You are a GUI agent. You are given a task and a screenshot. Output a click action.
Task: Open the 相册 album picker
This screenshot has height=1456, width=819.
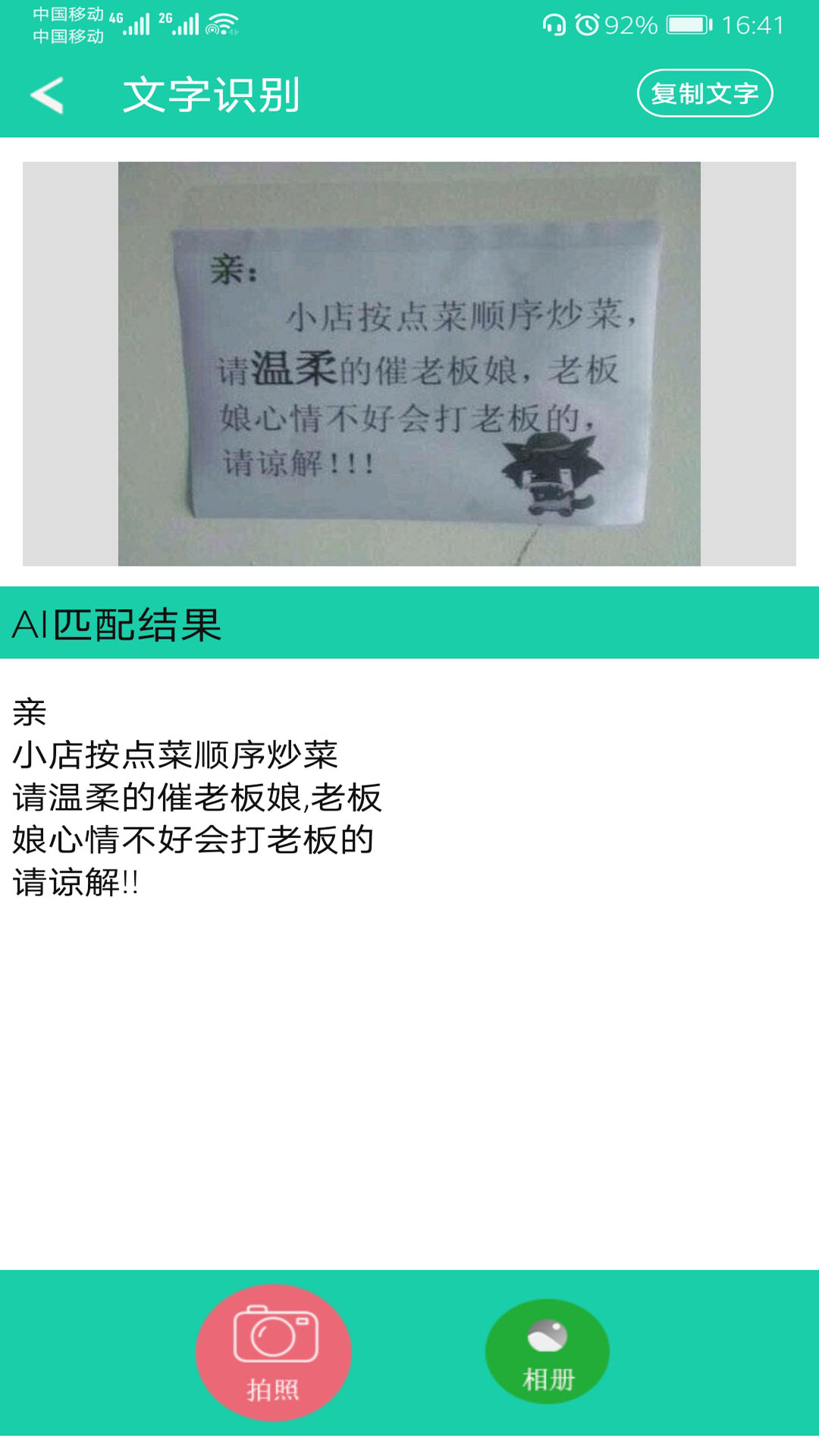pos(548,1351)
